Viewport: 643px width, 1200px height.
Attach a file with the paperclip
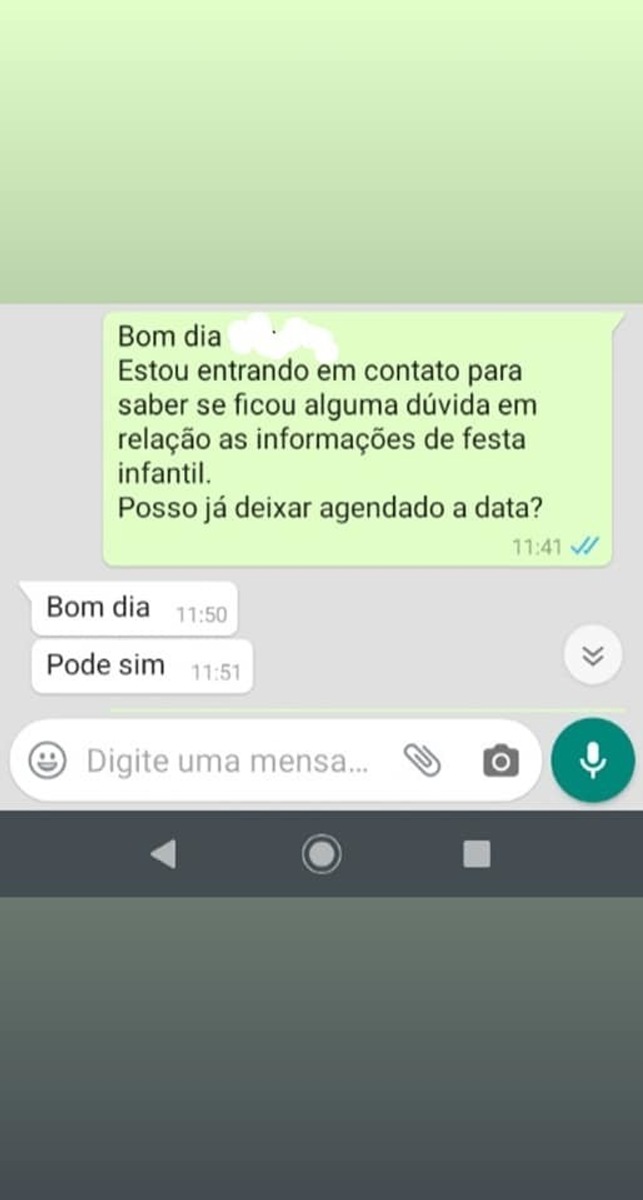click(422, 761)
